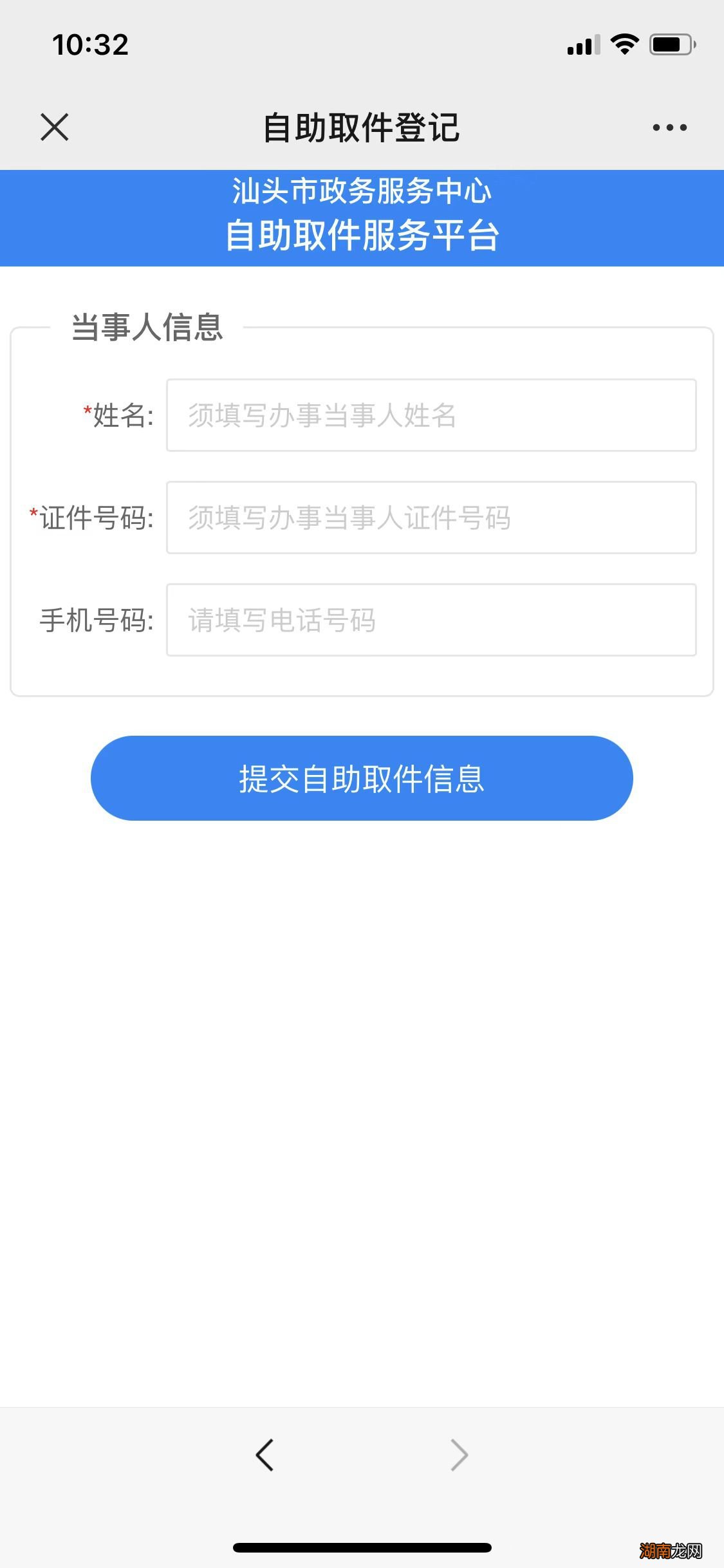Tap the 手机号码 phone number field
The width and height of the screenshot is (724, 1568).
[431, 620]
